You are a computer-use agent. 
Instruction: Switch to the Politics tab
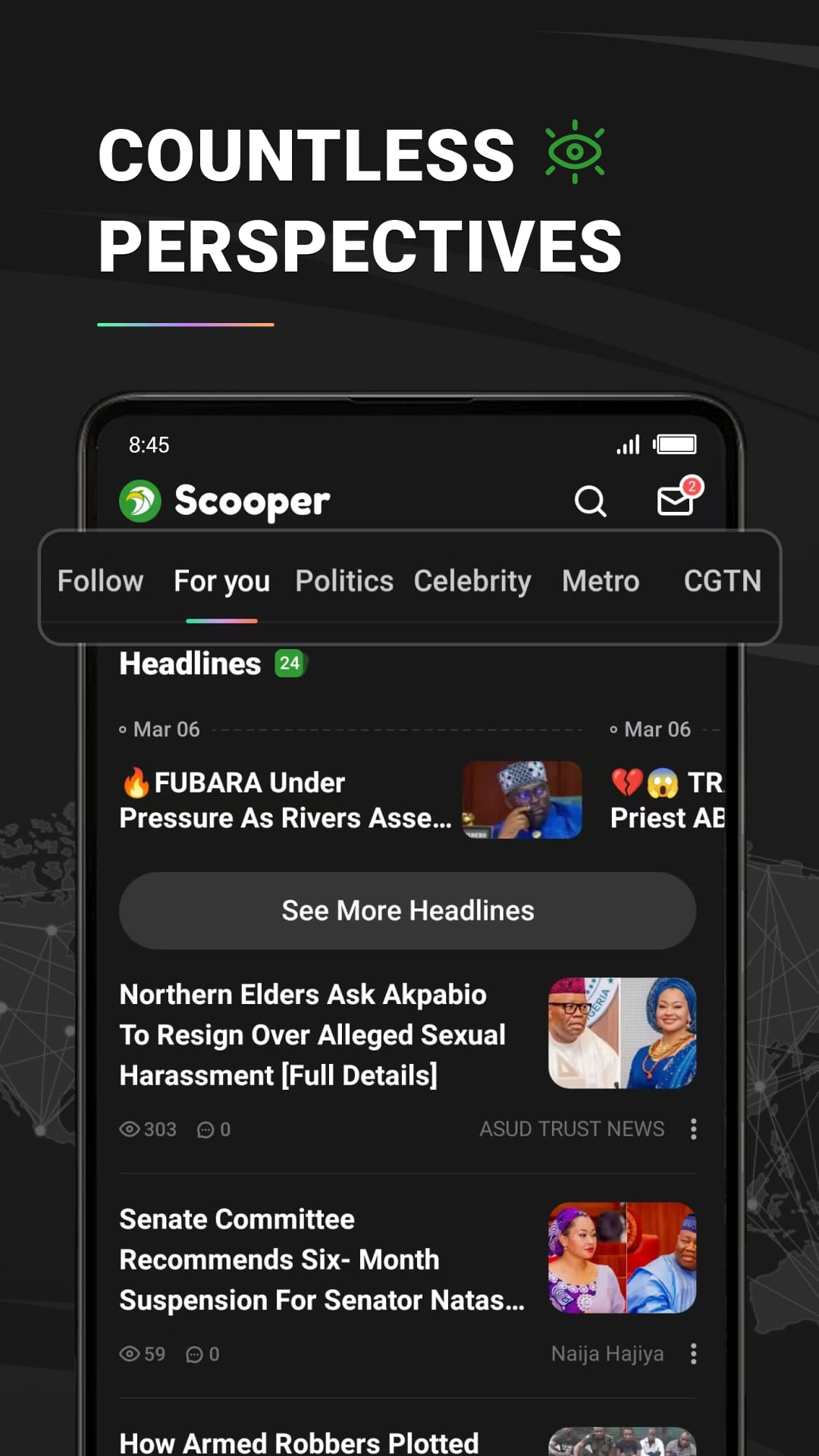pyautogui.click(x=344, y=581)
